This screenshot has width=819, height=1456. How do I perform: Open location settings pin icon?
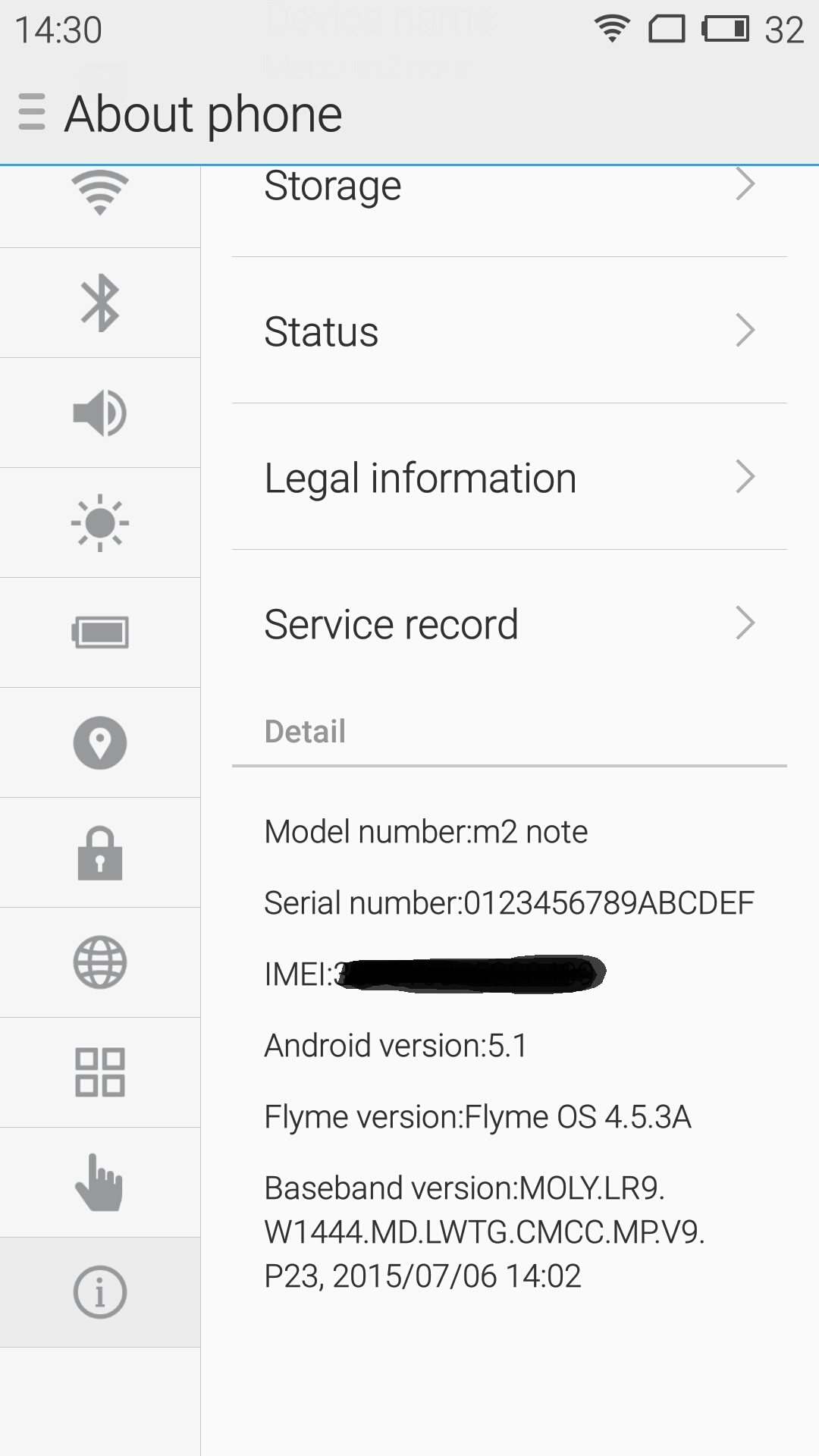(x=100, y=743)
